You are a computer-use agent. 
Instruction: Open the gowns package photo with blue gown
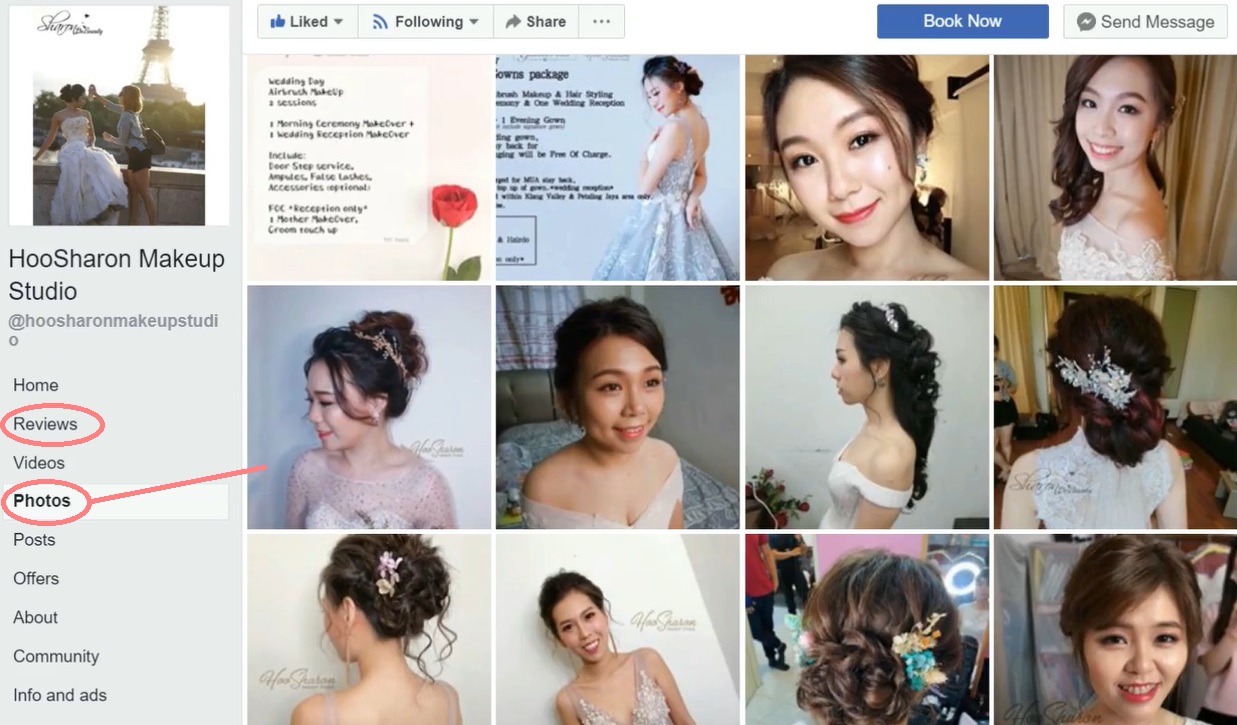(x=617, y=167)
